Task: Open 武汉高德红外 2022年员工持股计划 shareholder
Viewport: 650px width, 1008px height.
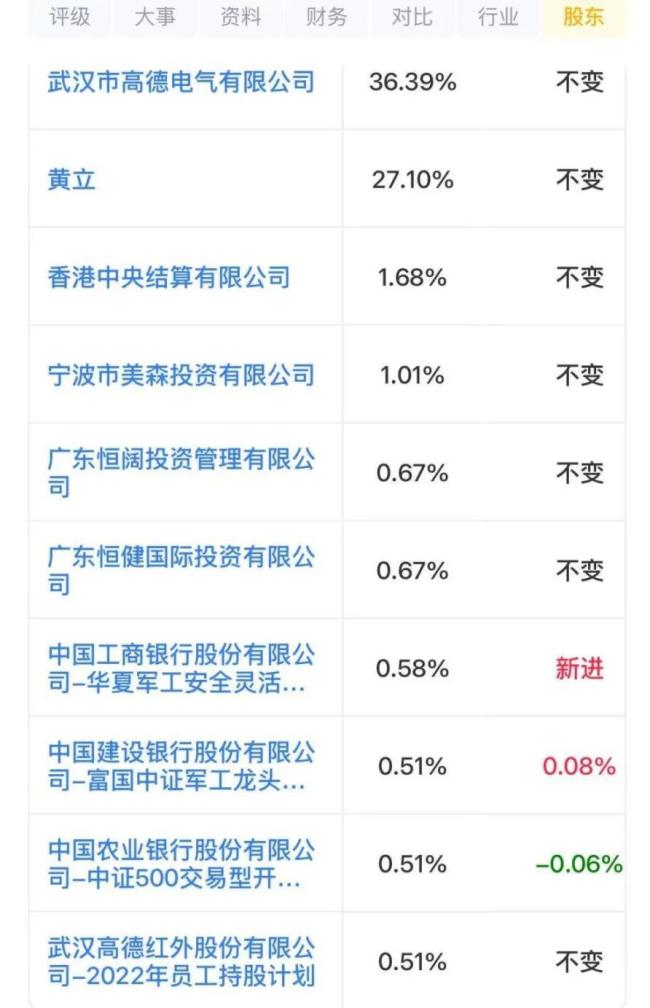Action: coord(181,961)
